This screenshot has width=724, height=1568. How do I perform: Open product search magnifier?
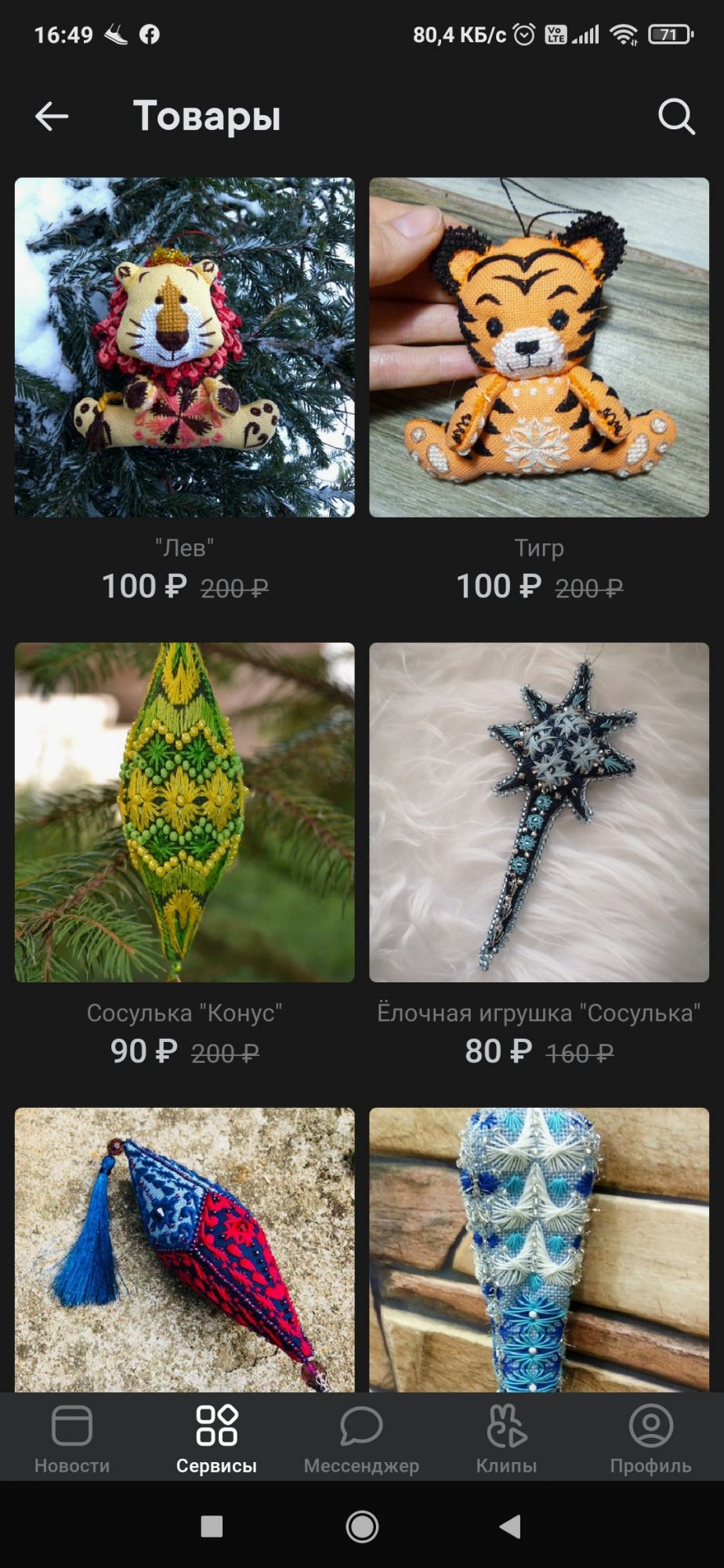point(675,116)
